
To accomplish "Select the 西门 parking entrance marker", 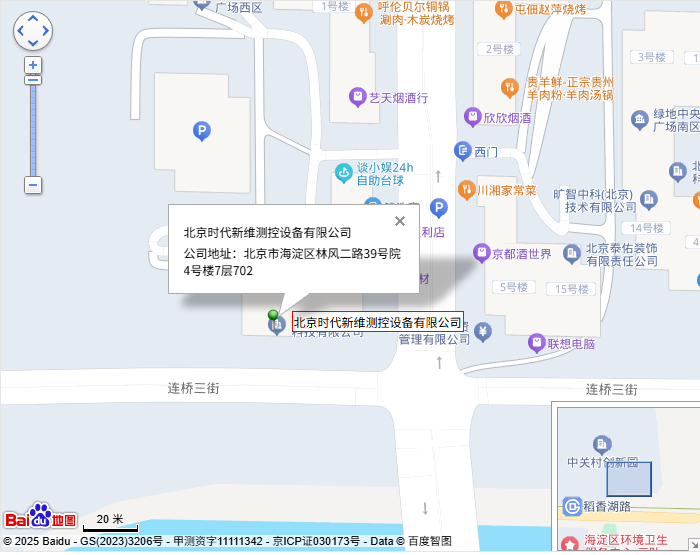I will pyautogui.click(x=462, y=151).
